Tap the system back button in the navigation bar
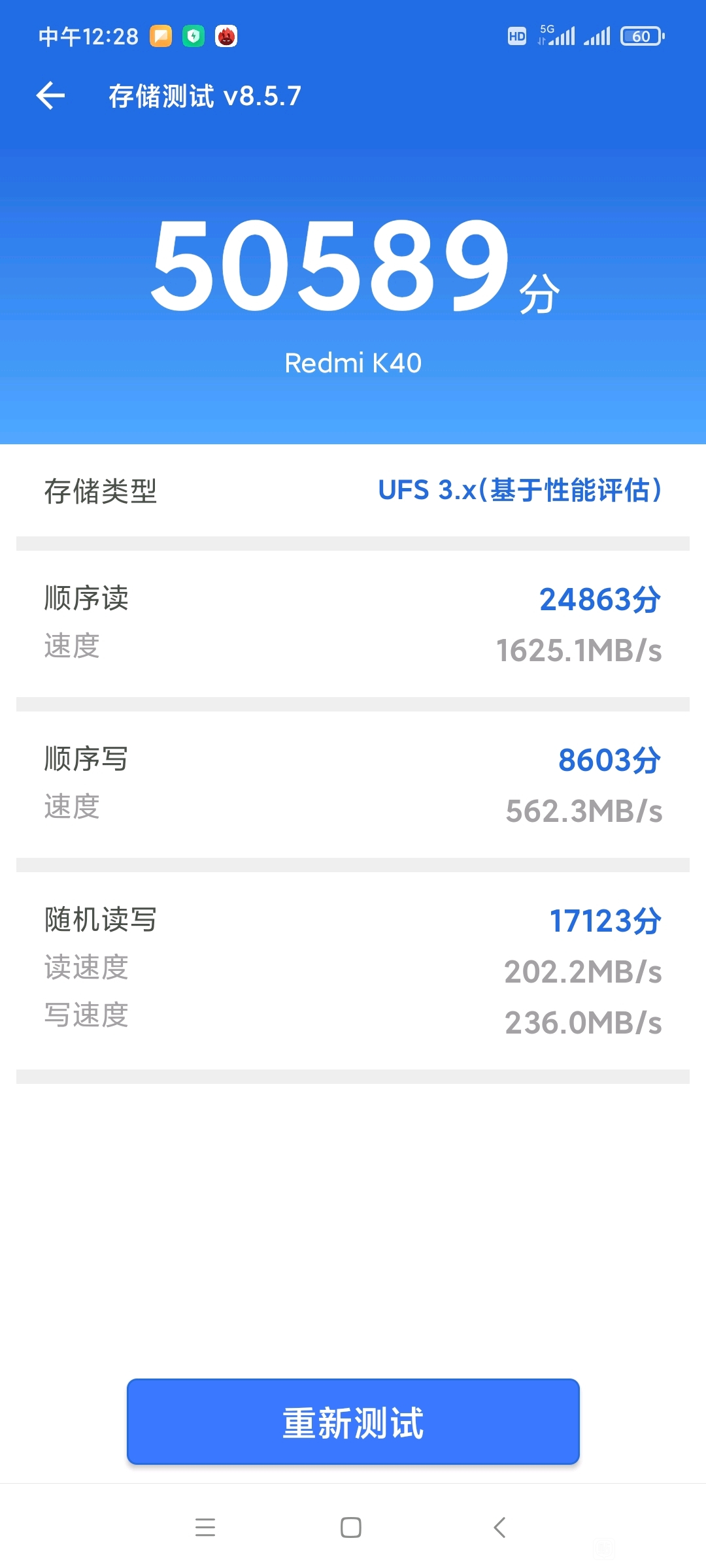 pos(499,1527)
